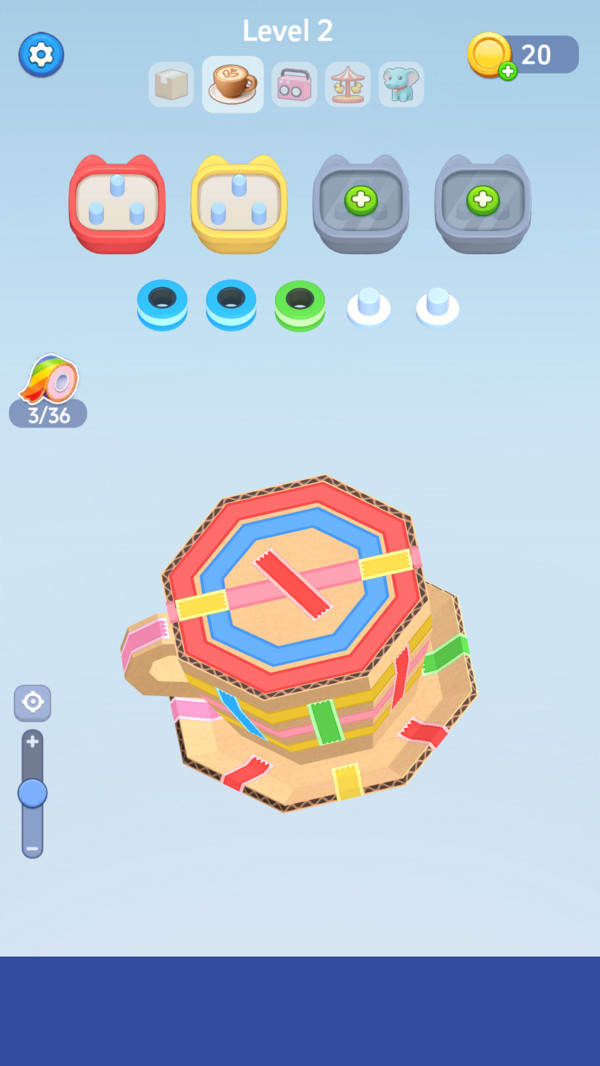600x1066 pixels.
Task: Add more coins with the plus
Action: [x=508, y=71]
